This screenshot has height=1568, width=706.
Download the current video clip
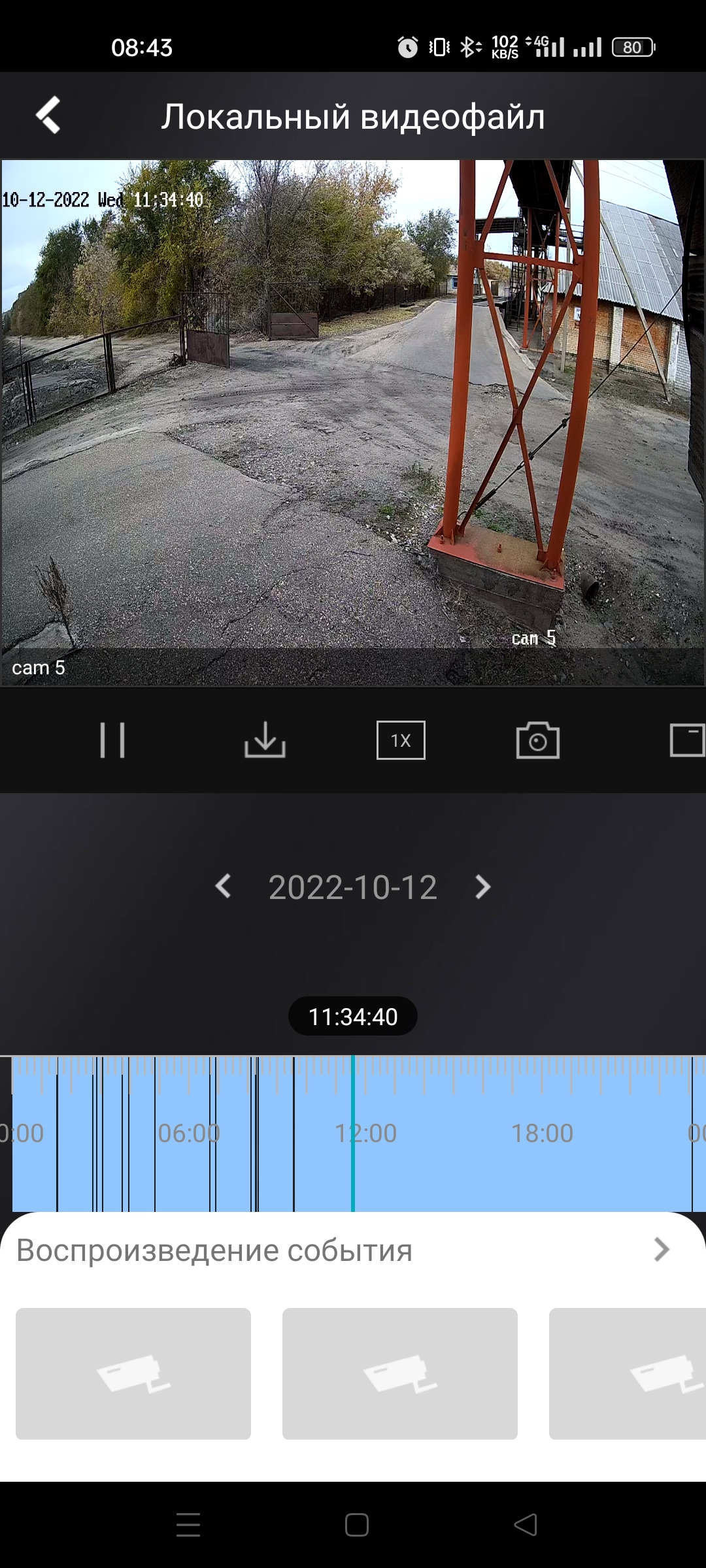(x=265, y=740)
